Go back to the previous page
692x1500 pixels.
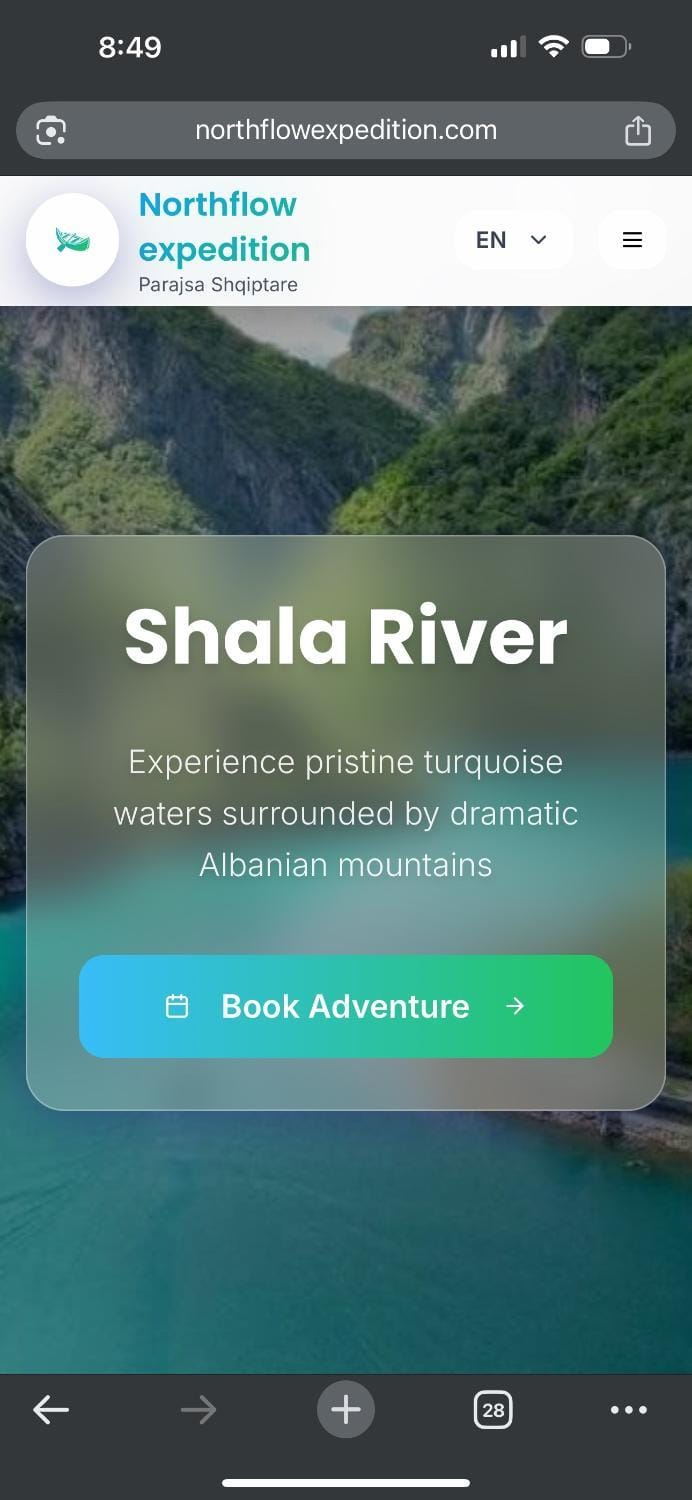click(51, 1410)
